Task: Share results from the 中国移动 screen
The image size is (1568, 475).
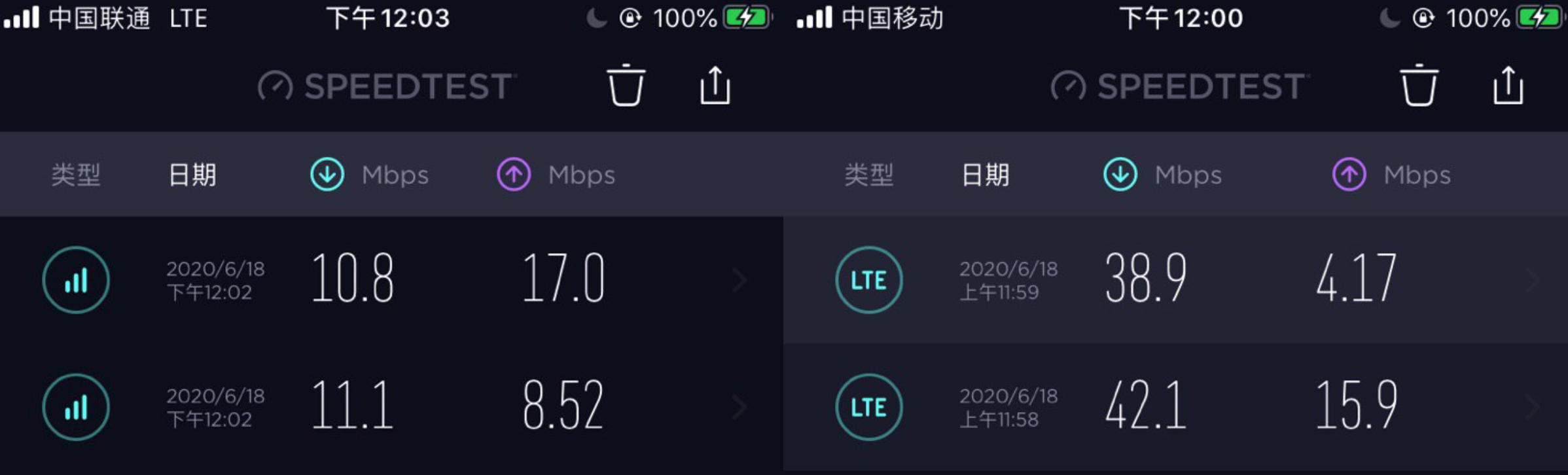Action: pyautogui.click(x=1508, y=85)
